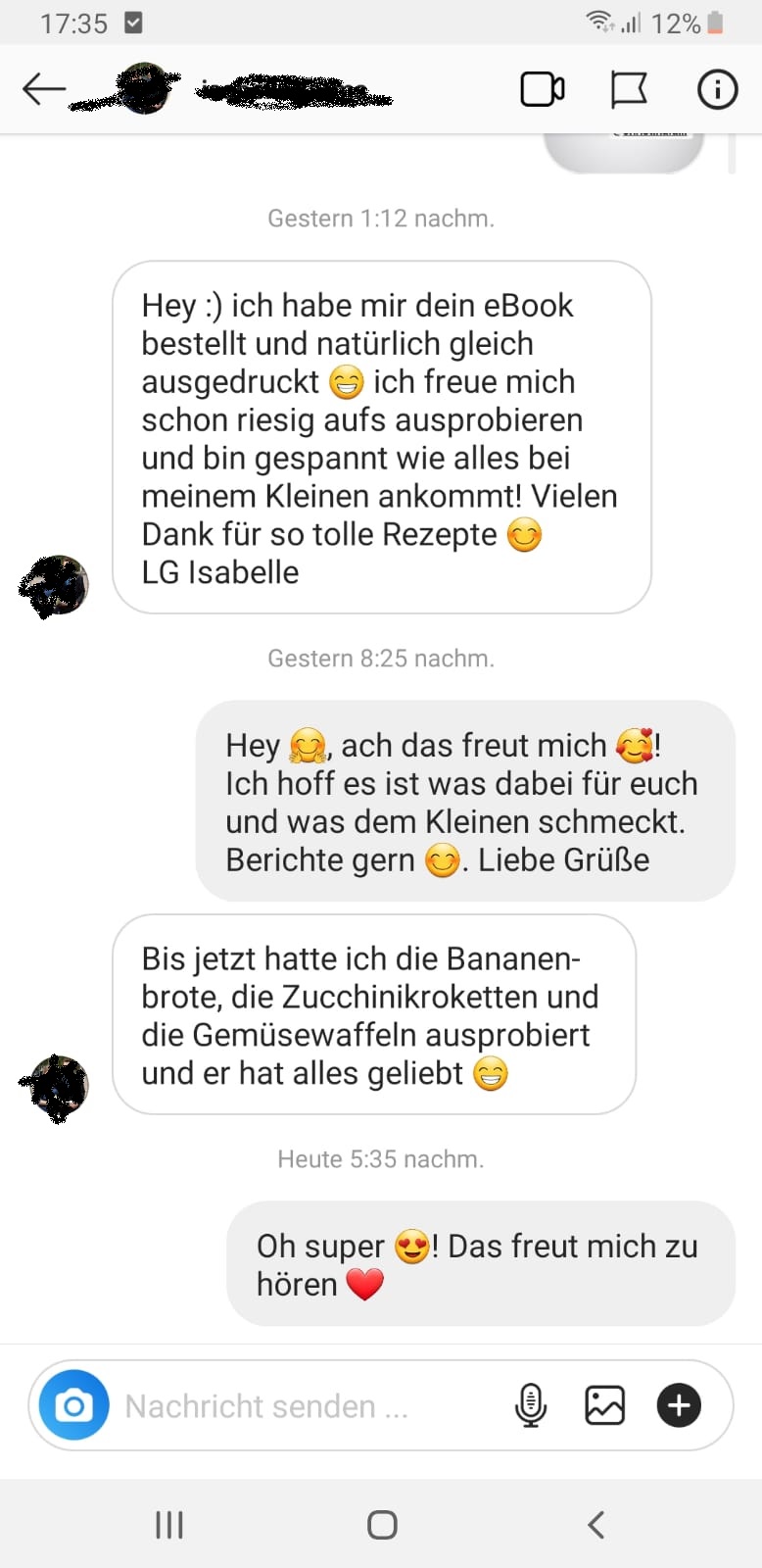Pick a photo from the gallery
Image resolution: width=762 pixels, height=1568 pixels.
[604, 1405]
